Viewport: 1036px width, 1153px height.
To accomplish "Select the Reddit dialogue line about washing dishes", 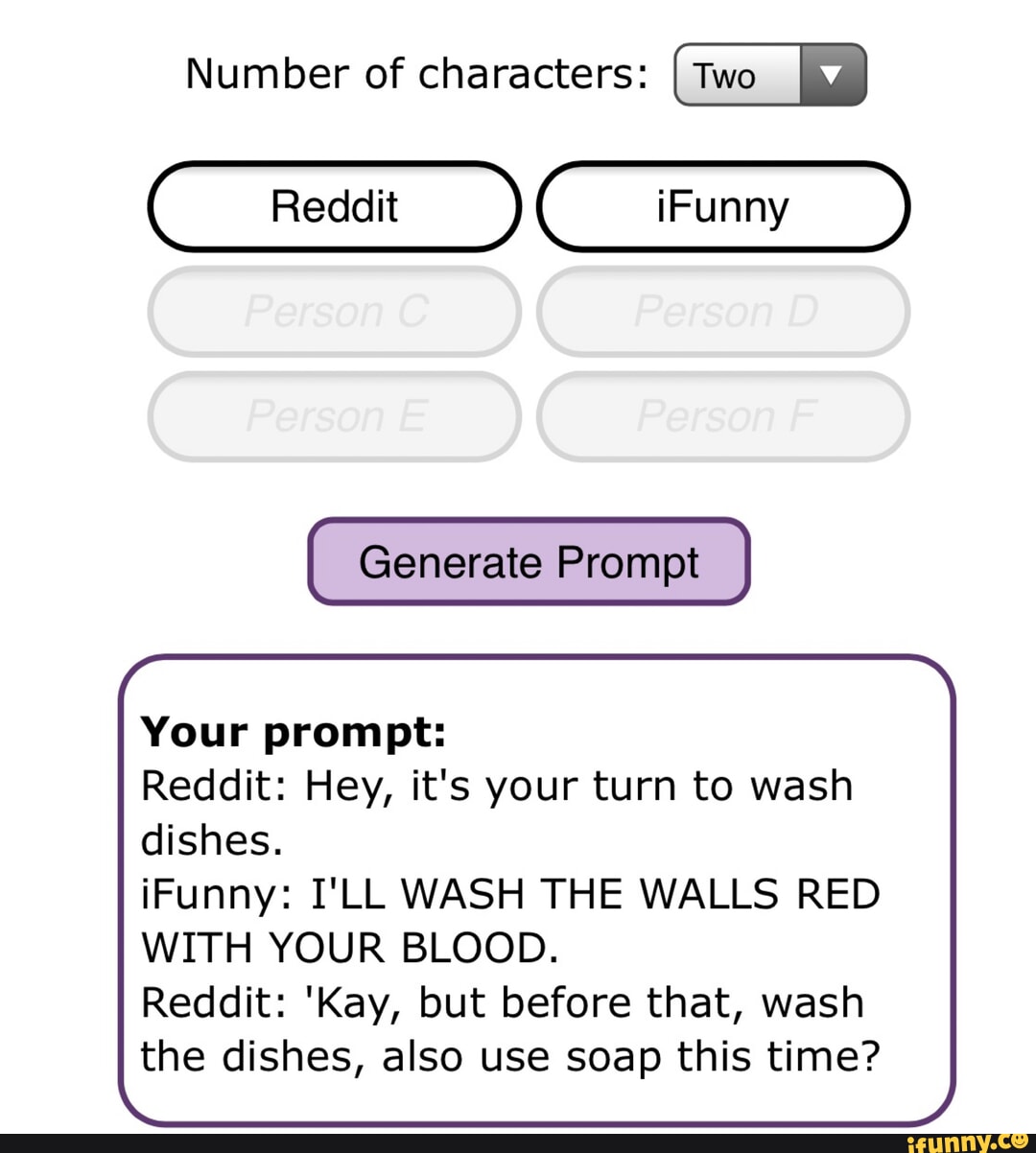I will [496, 785].
